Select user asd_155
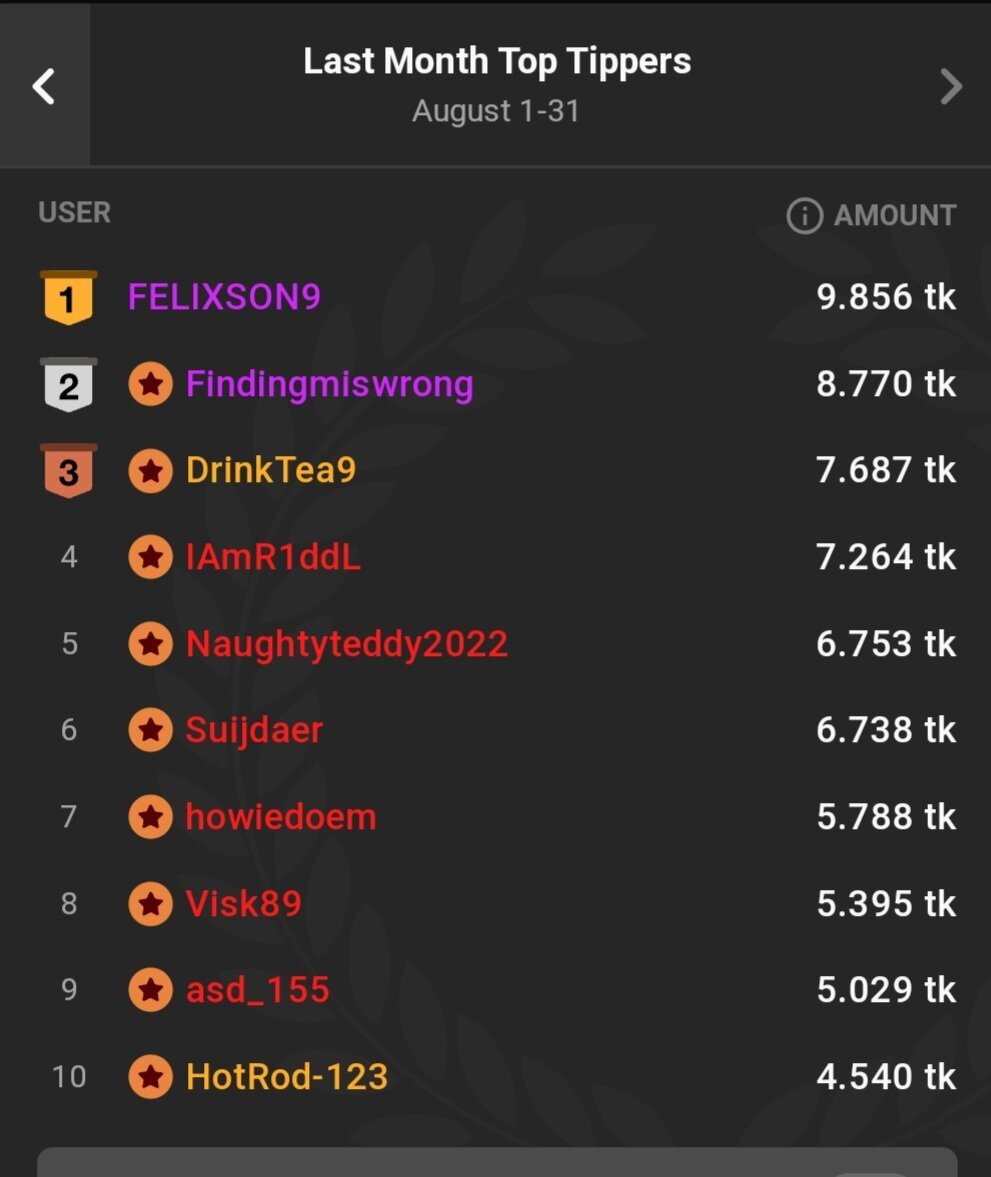Screen dimensions: 991x1177 point(257,990)
